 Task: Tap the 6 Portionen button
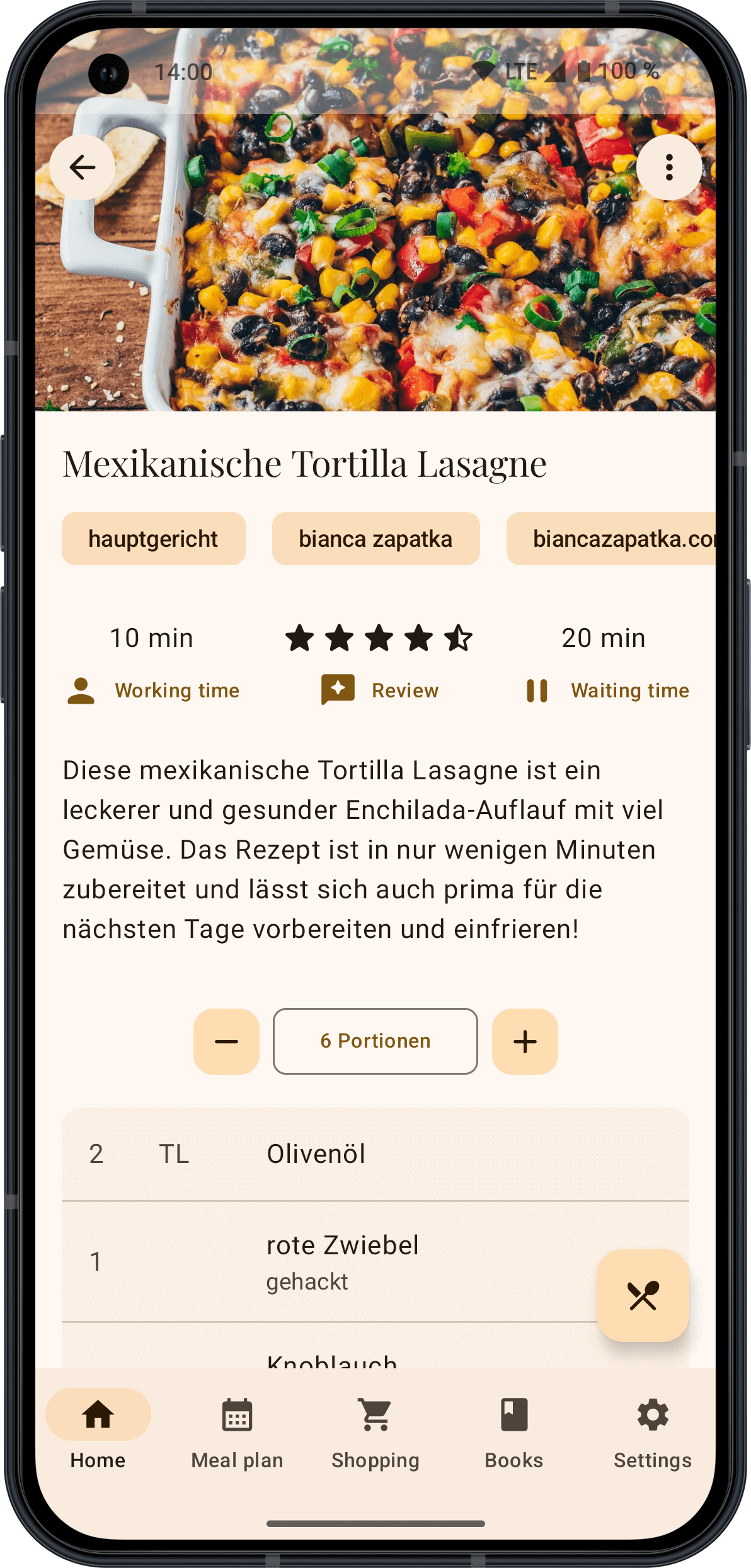coord(375,1041)
